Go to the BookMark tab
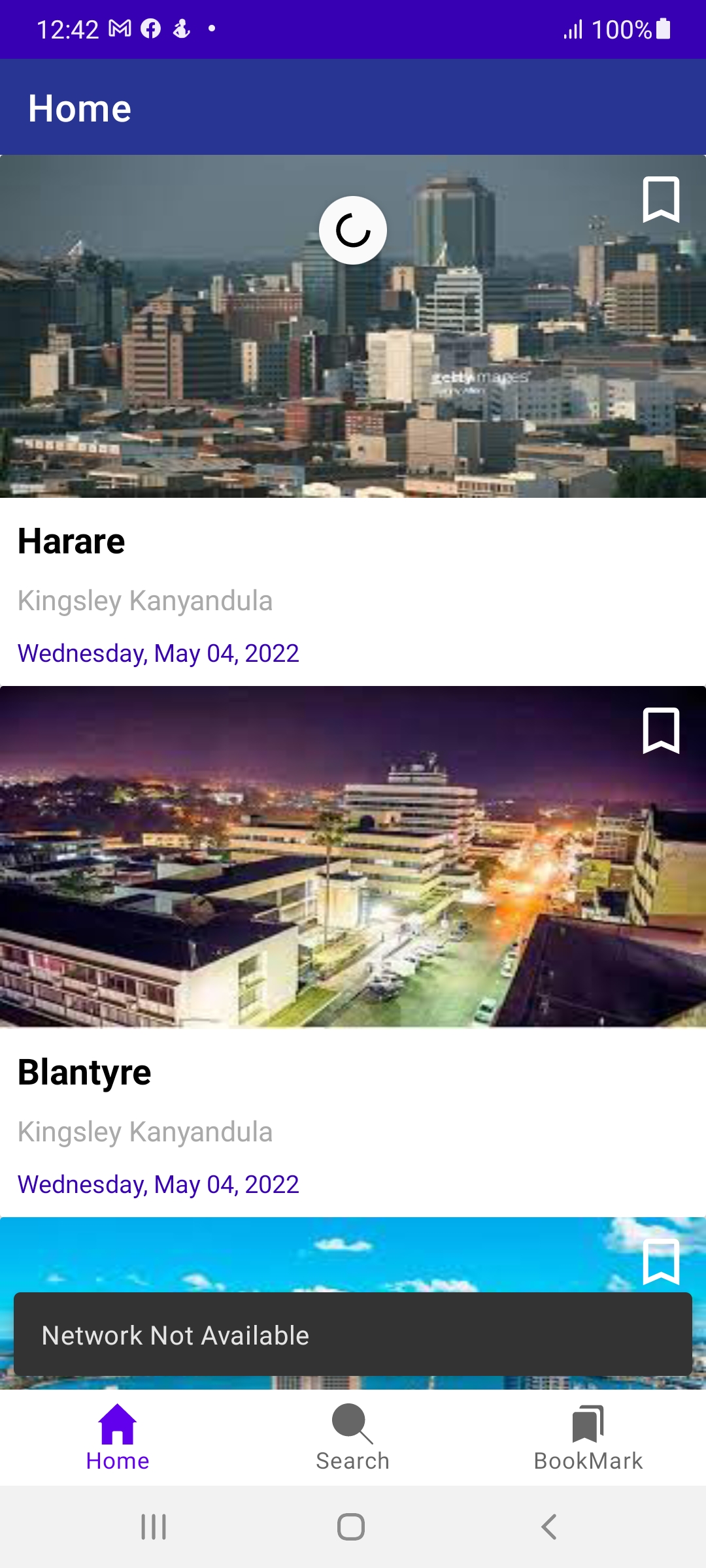The image size is (706, 1568). click(x=588, y=1437)
